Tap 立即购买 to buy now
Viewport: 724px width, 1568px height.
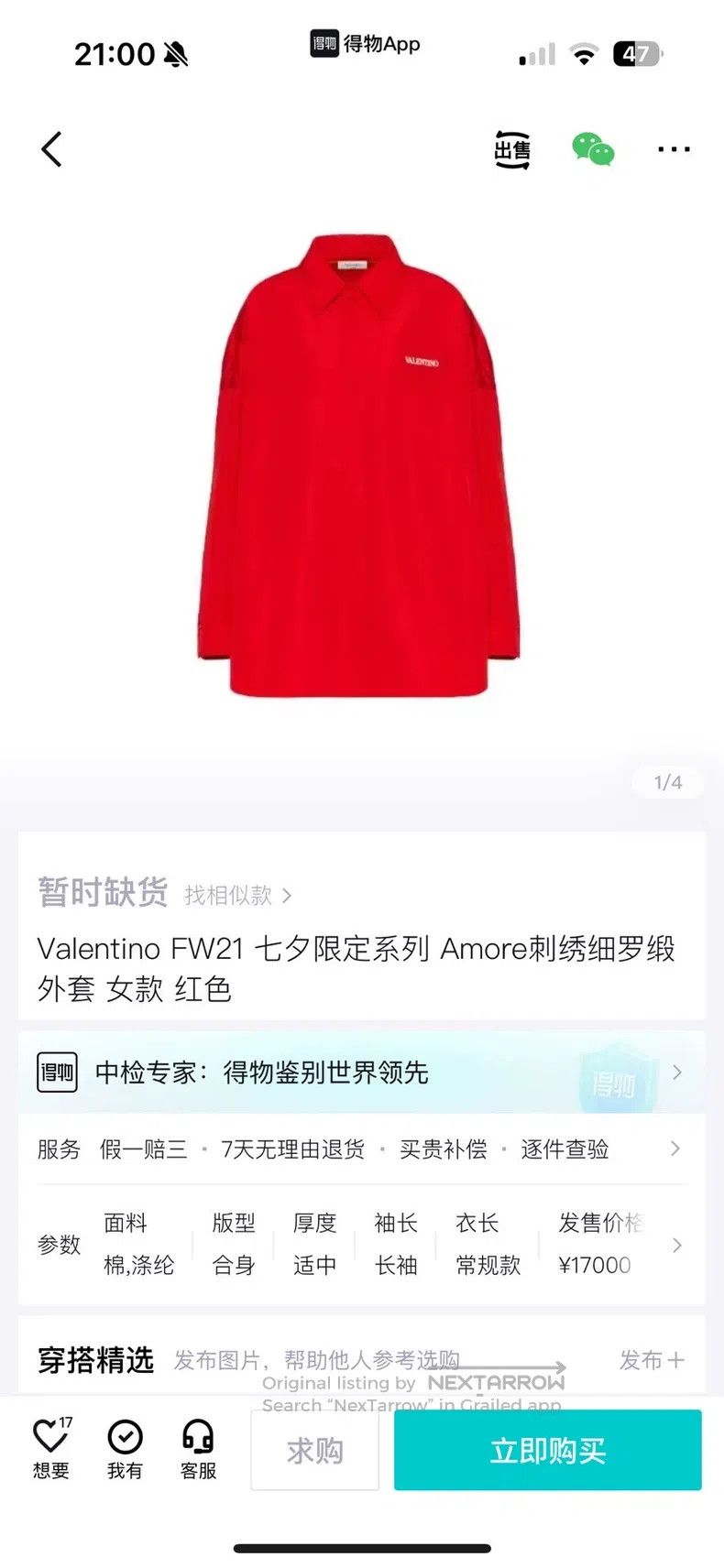(548, 1451)
